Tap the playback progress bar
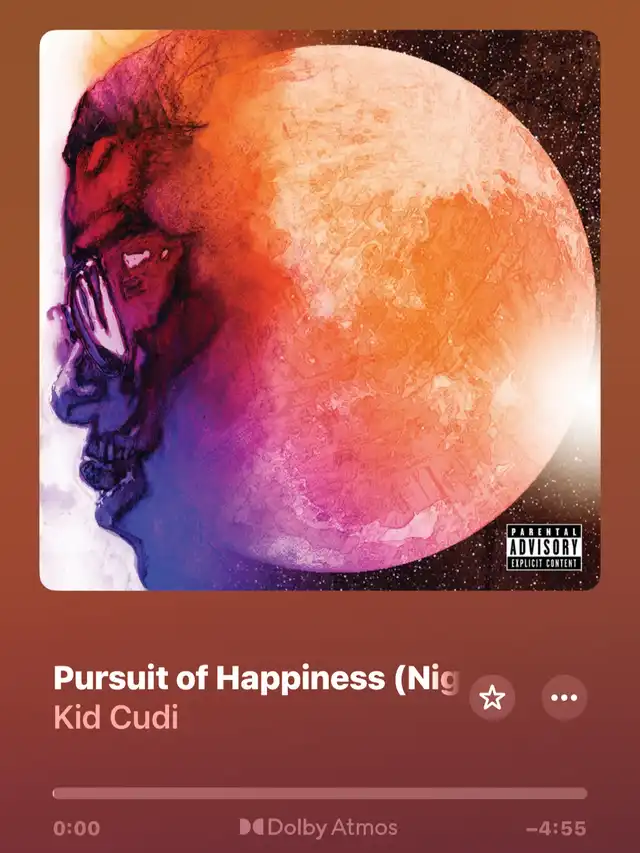This screenshot has width=640, height=853. pyautogui.click(x=320, y=793)
